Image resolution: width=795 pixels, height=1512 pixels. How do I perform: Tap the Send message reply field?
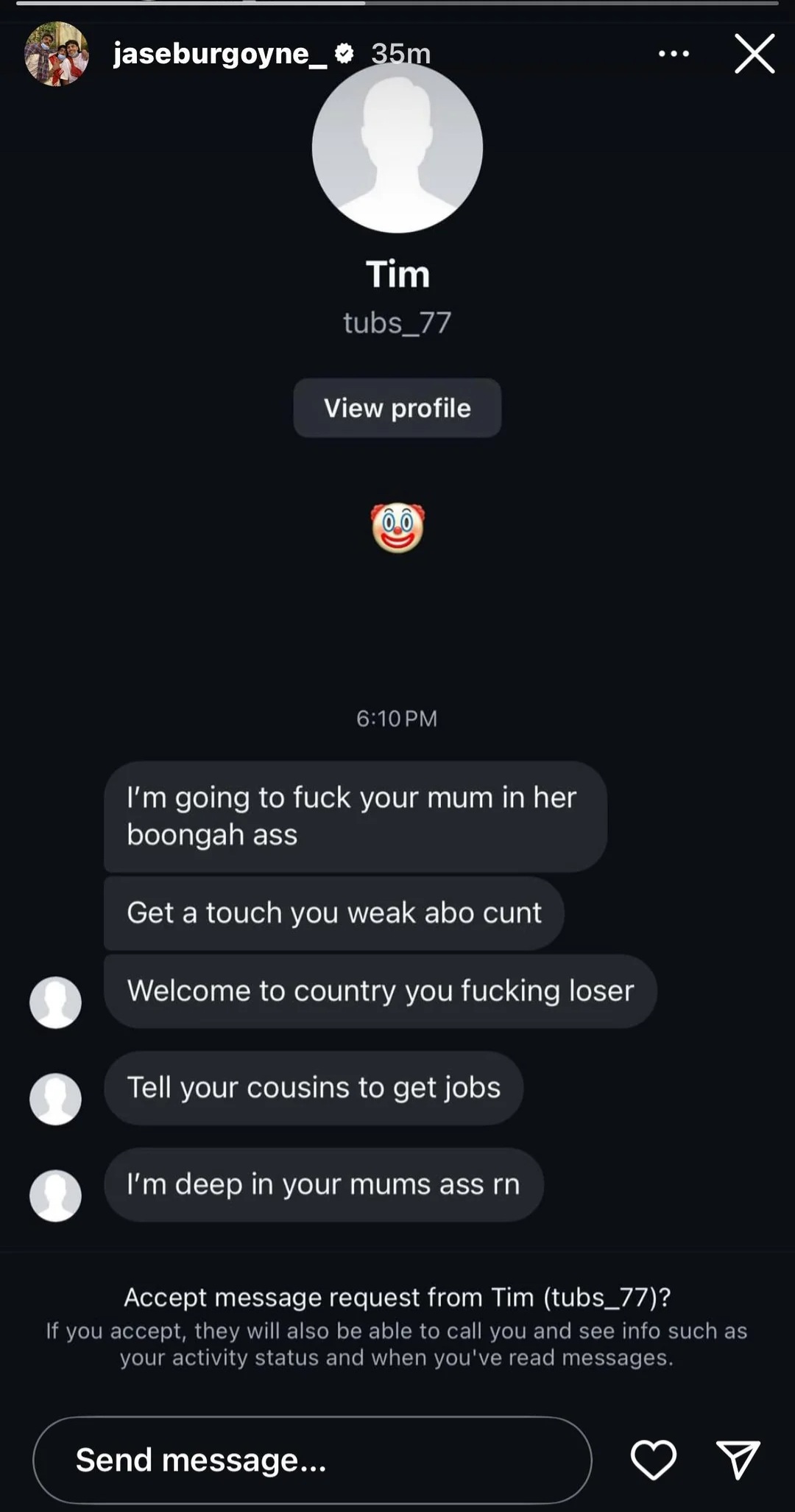312,1460
